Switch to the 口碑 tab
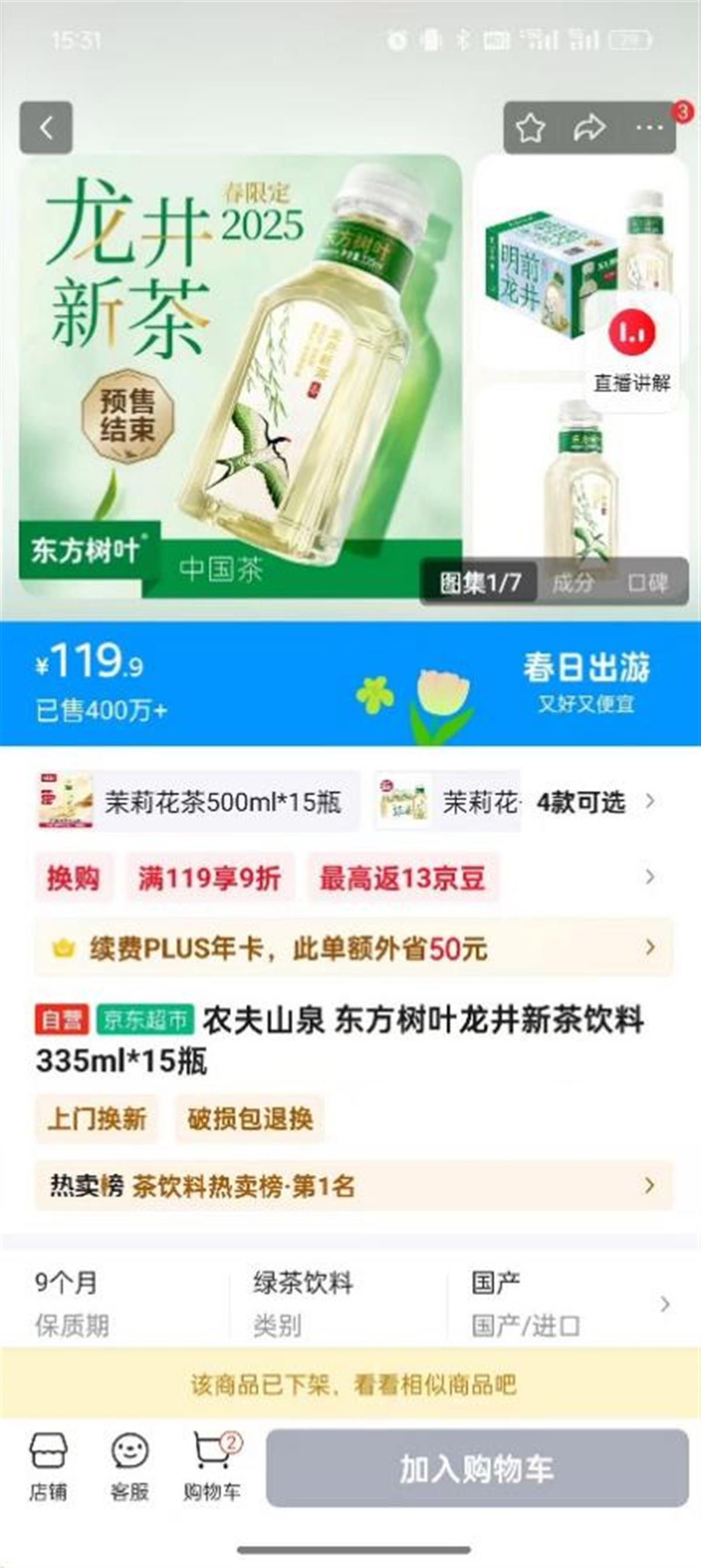This screenshot has width=701, height=1568. tap(647, 582)
